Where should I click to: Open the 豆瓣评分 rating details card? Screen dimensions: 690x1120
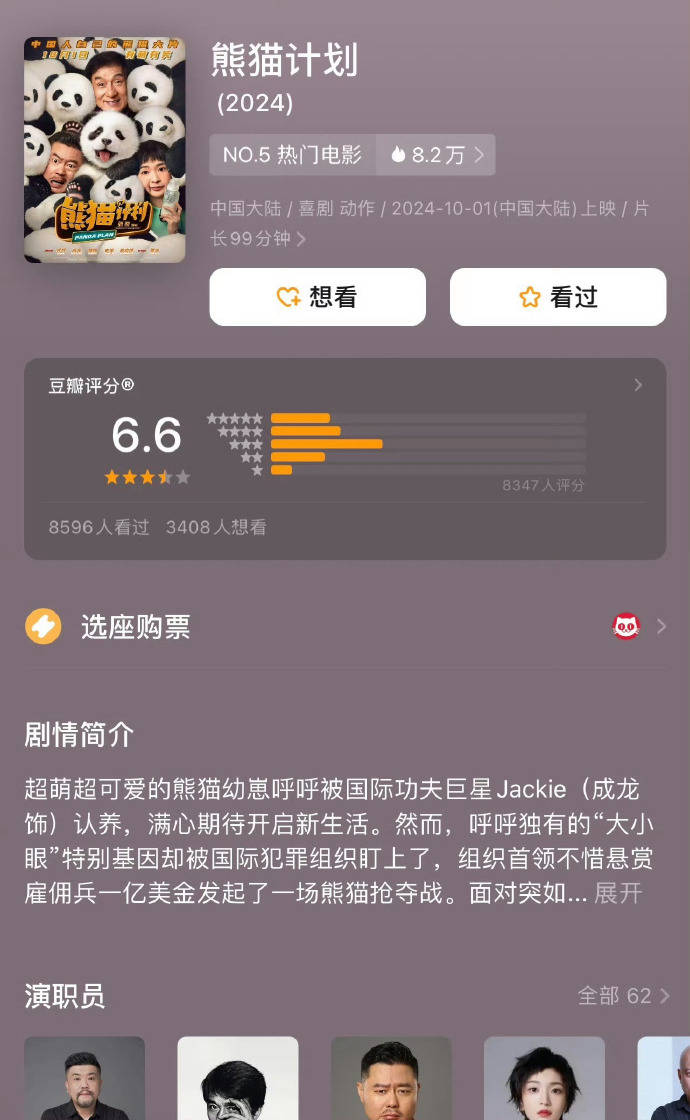coord(345,459)
